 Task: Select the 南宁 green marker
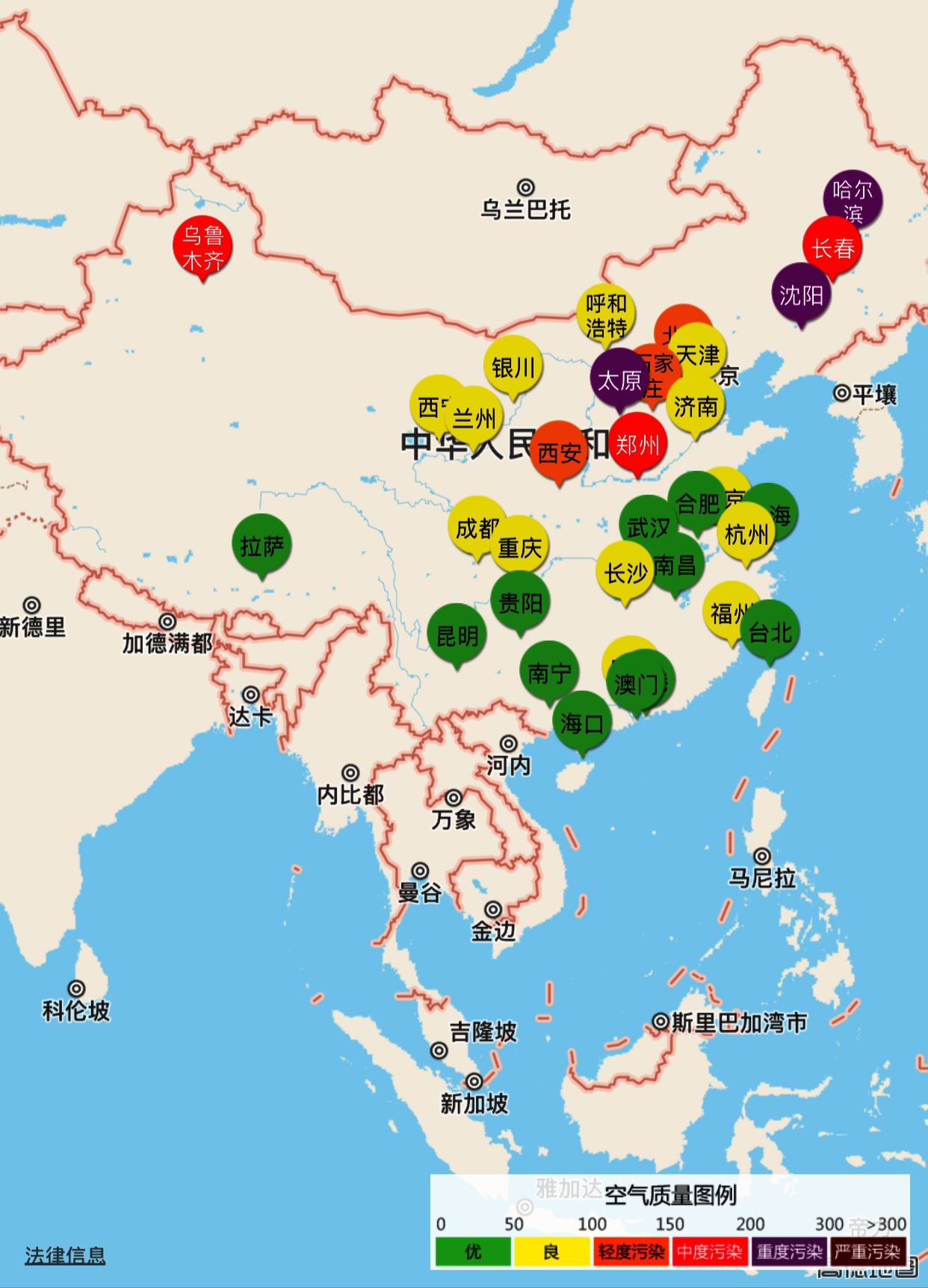549,673
